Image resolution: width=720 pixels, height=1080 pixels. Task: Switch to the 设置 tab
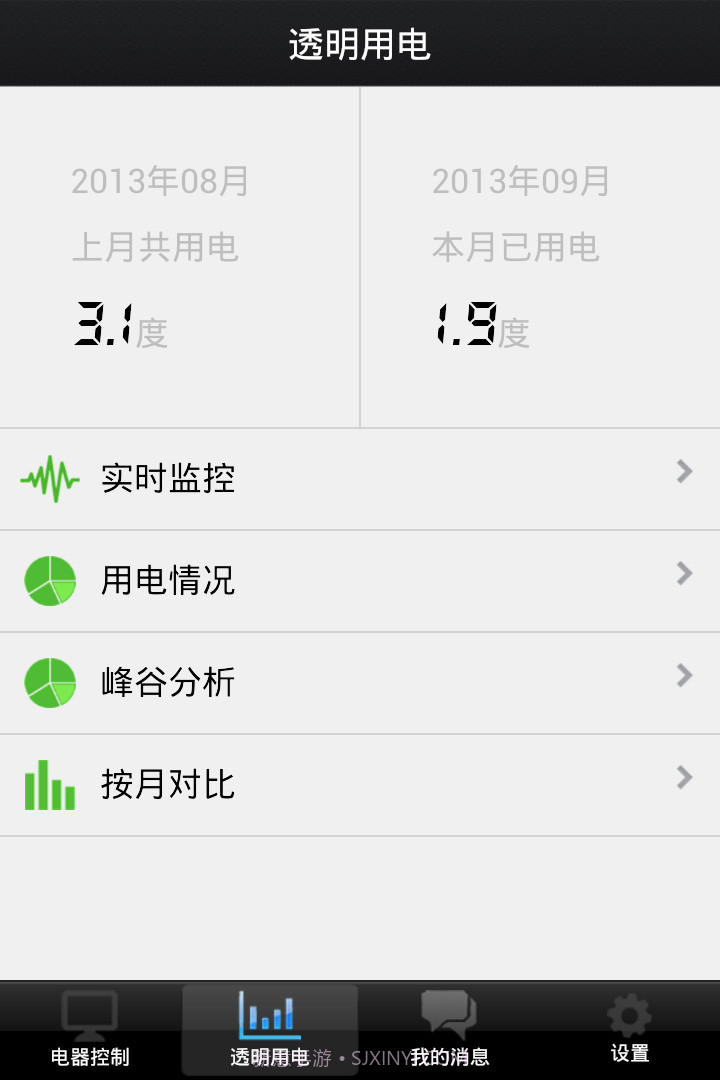coord(628,1030)
